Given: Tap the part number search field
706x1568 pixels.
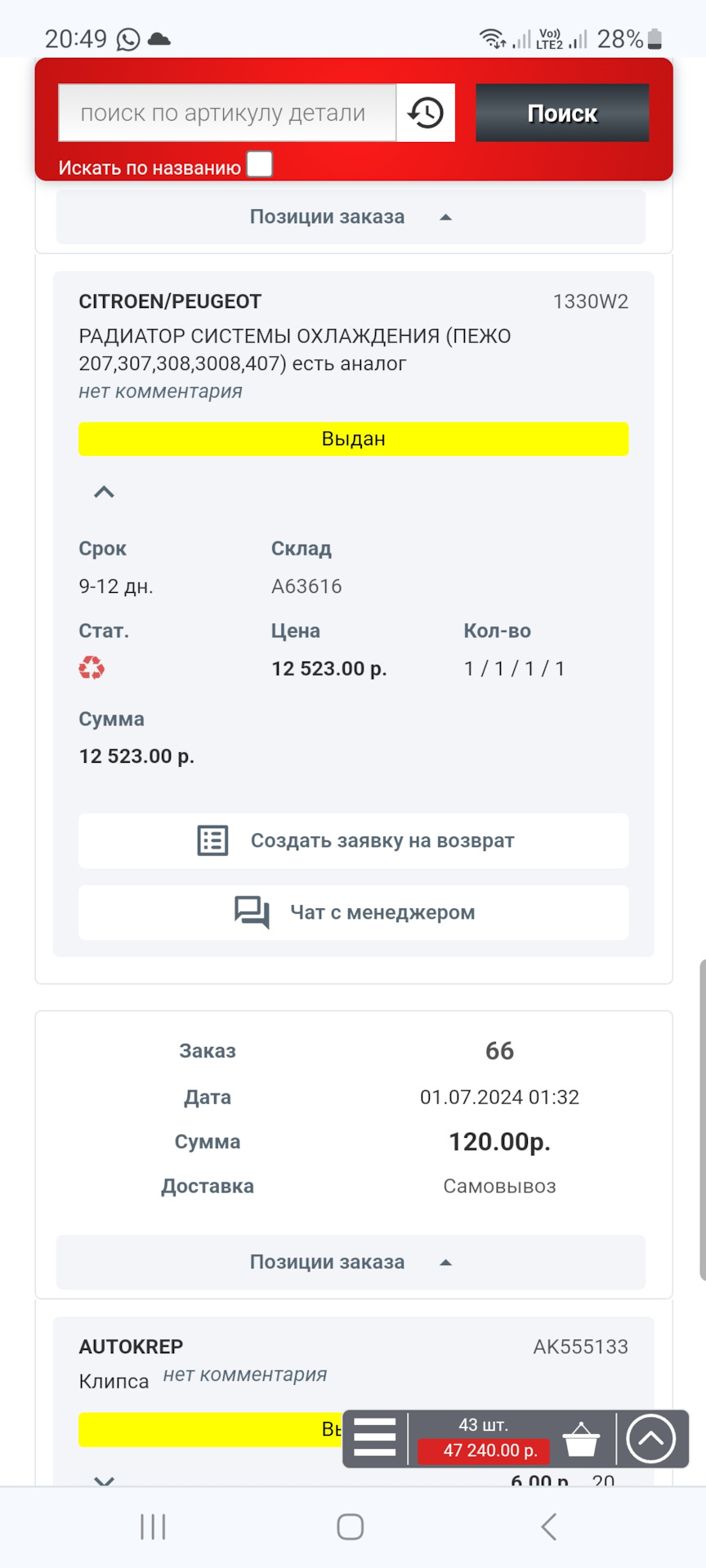Looking at the screenshot, I should [227, 113].
